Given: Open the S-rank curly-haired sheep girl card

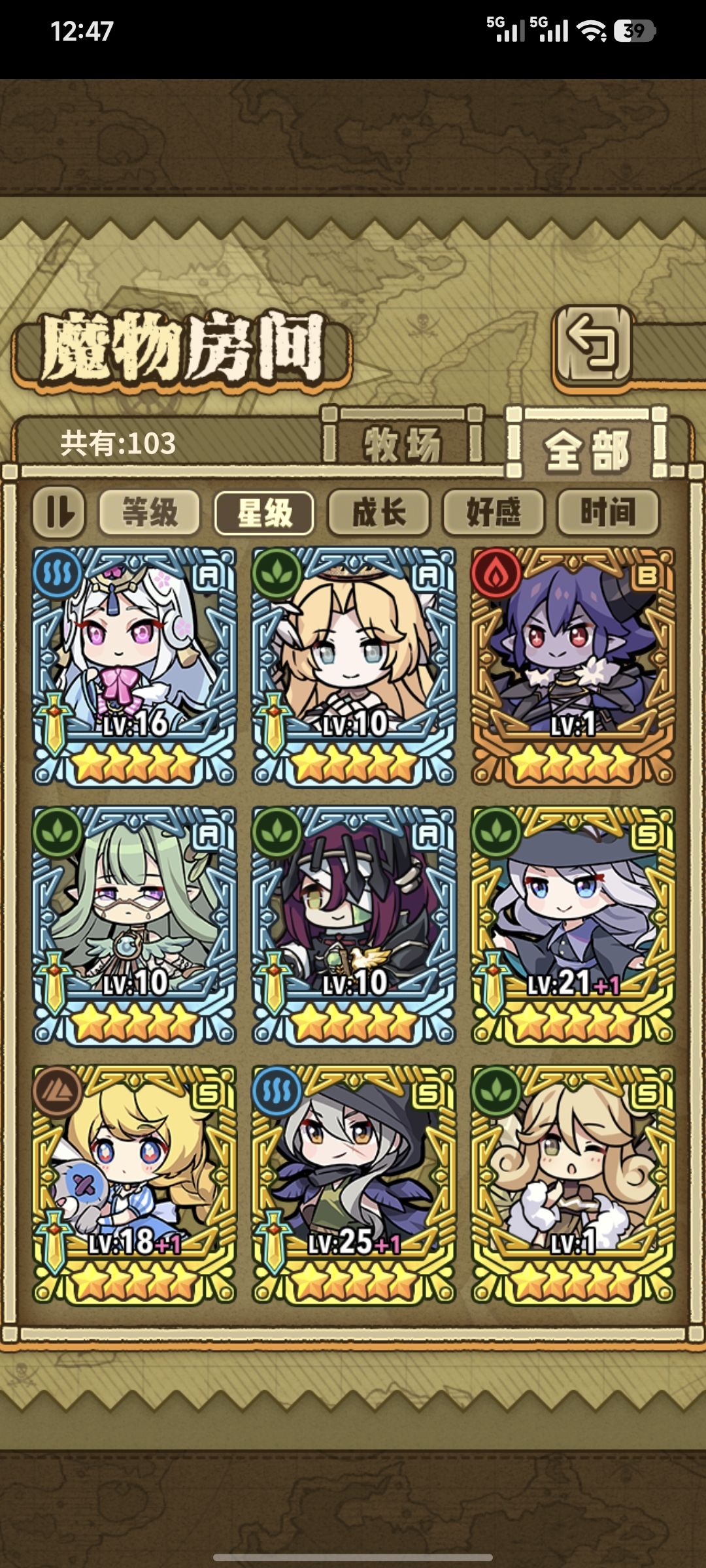Looking at the screenshot, I should [x=573, y=1184].
